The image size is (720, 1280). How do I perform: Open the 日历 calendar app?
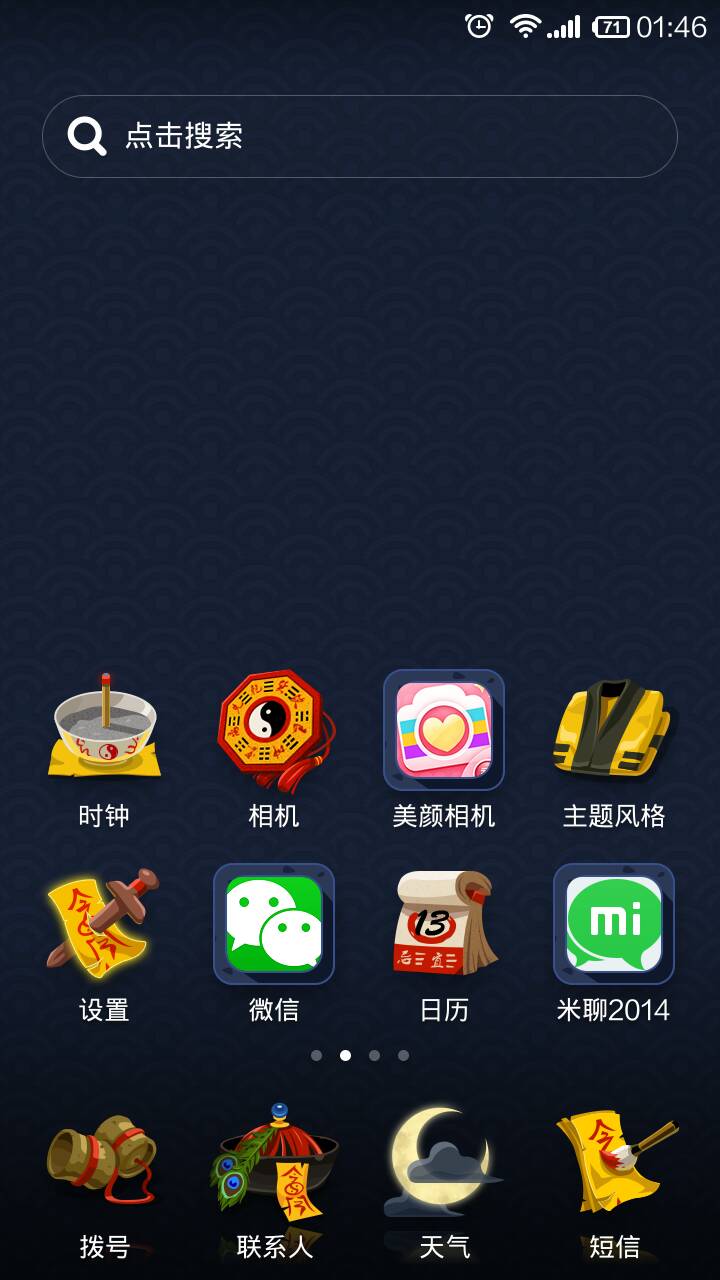[x=444, y=925]
